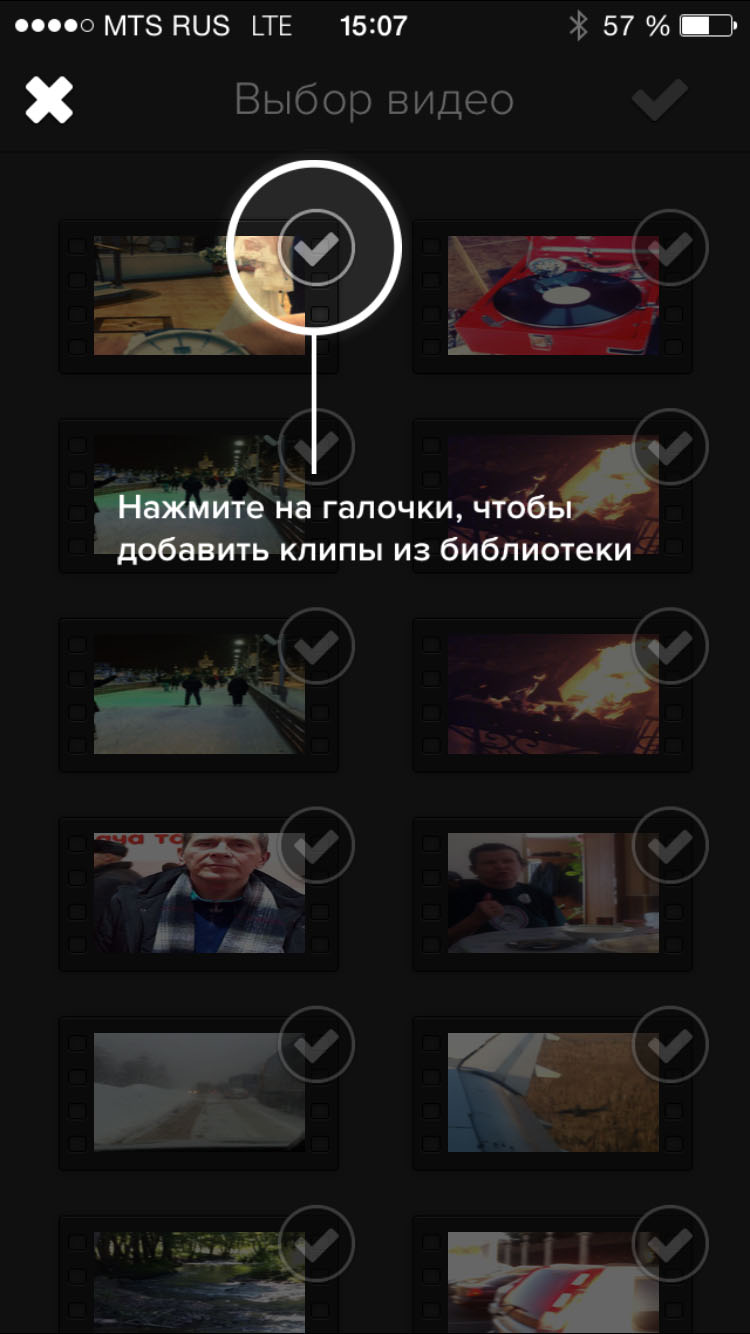The width and height of the screenshot is (750, 1334).
Task: Confirm selection with the top checkmark
Action: [x=660, y=99]
